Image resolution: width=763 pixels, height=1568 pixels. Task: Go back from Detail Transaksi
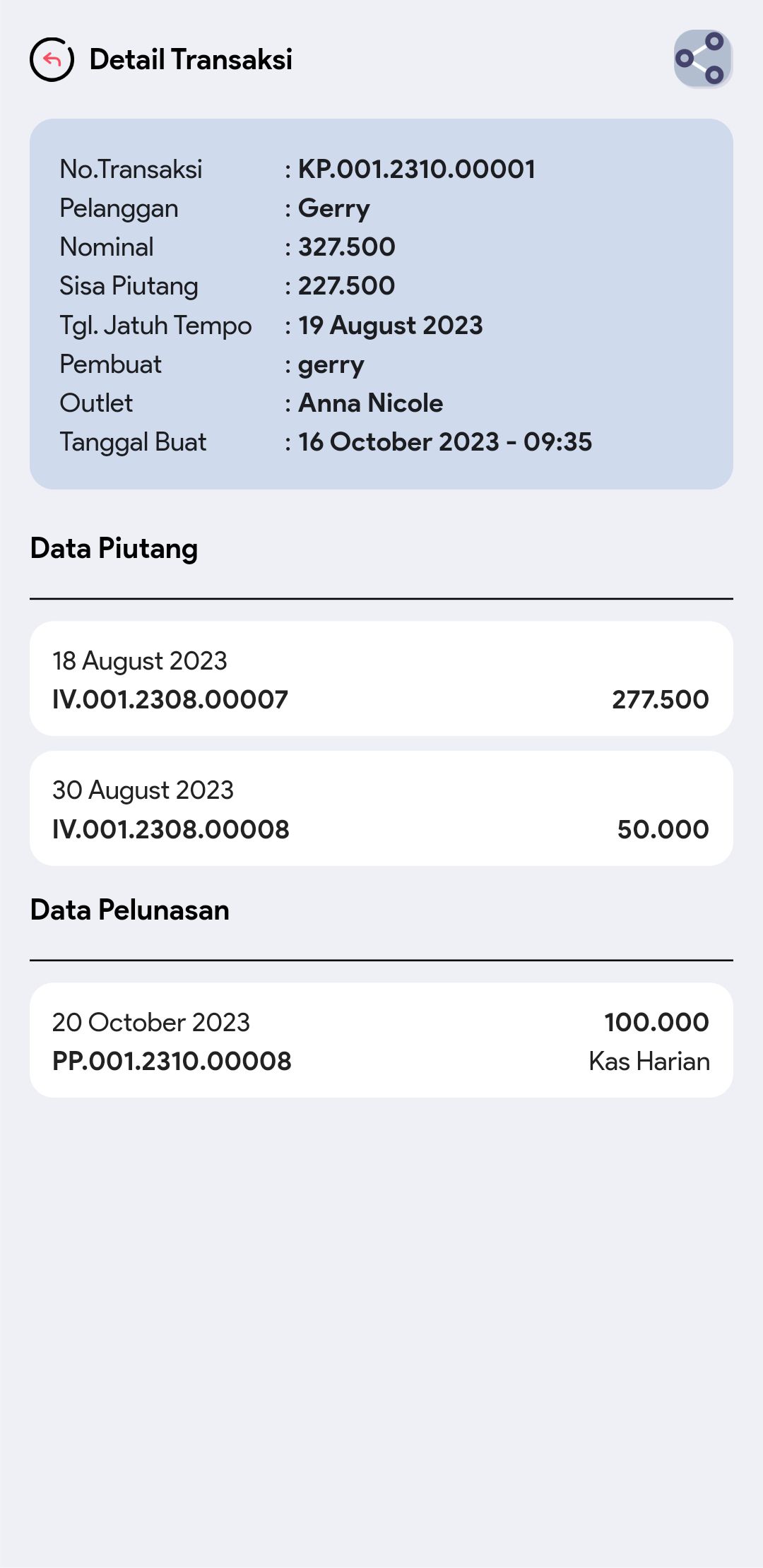[x=52, y=59]
